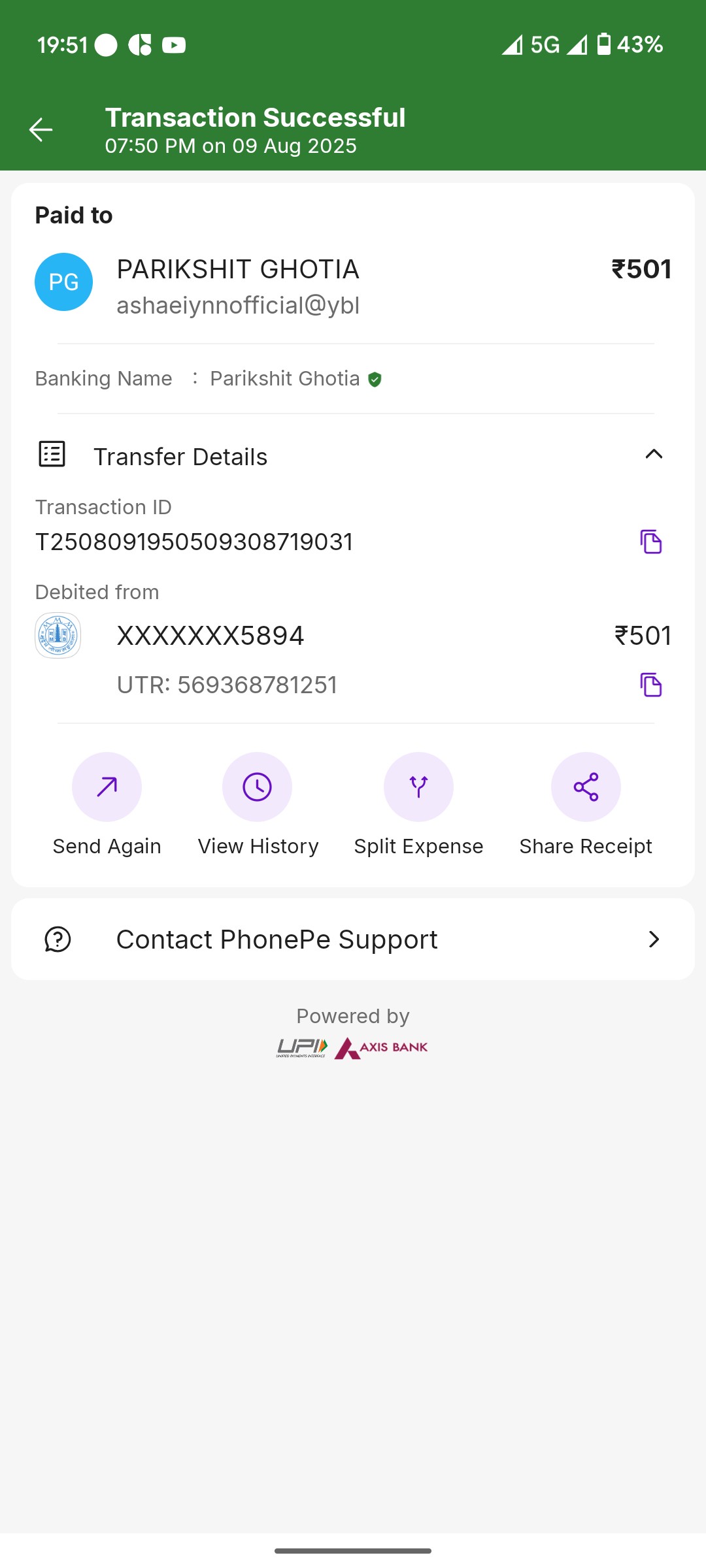Copy the Transaction ID

tap(650, 542)
